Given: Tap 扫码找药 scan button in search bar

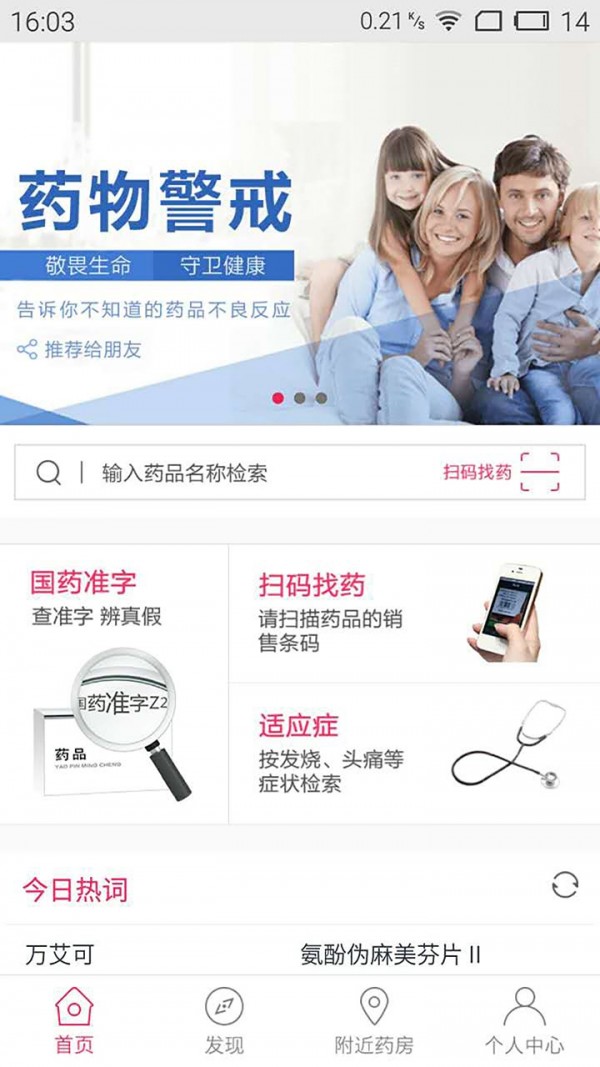Looking at the screenshot, I should point(500,472).
